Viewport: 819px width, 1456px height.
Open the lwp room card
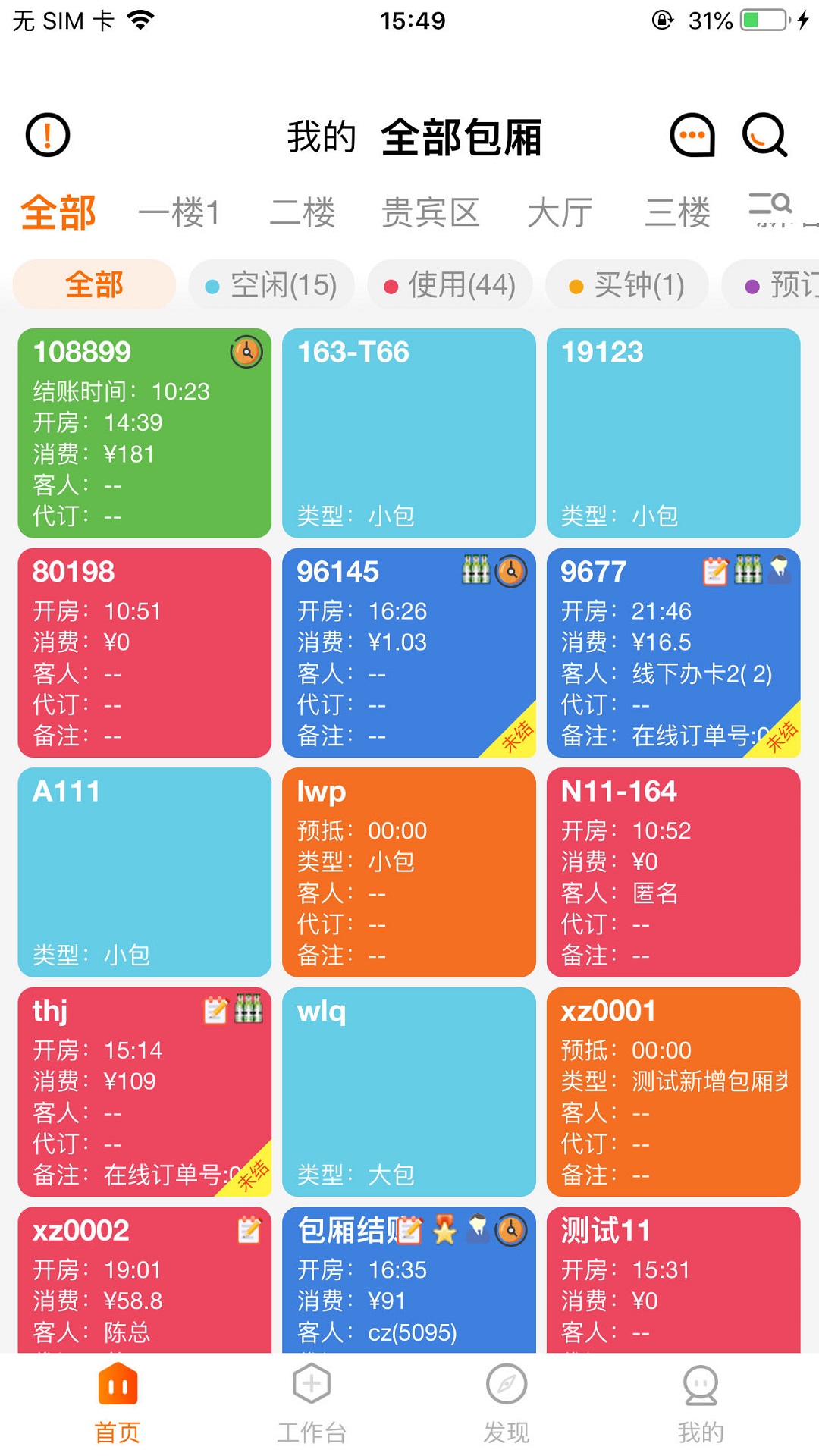[409, 872]
